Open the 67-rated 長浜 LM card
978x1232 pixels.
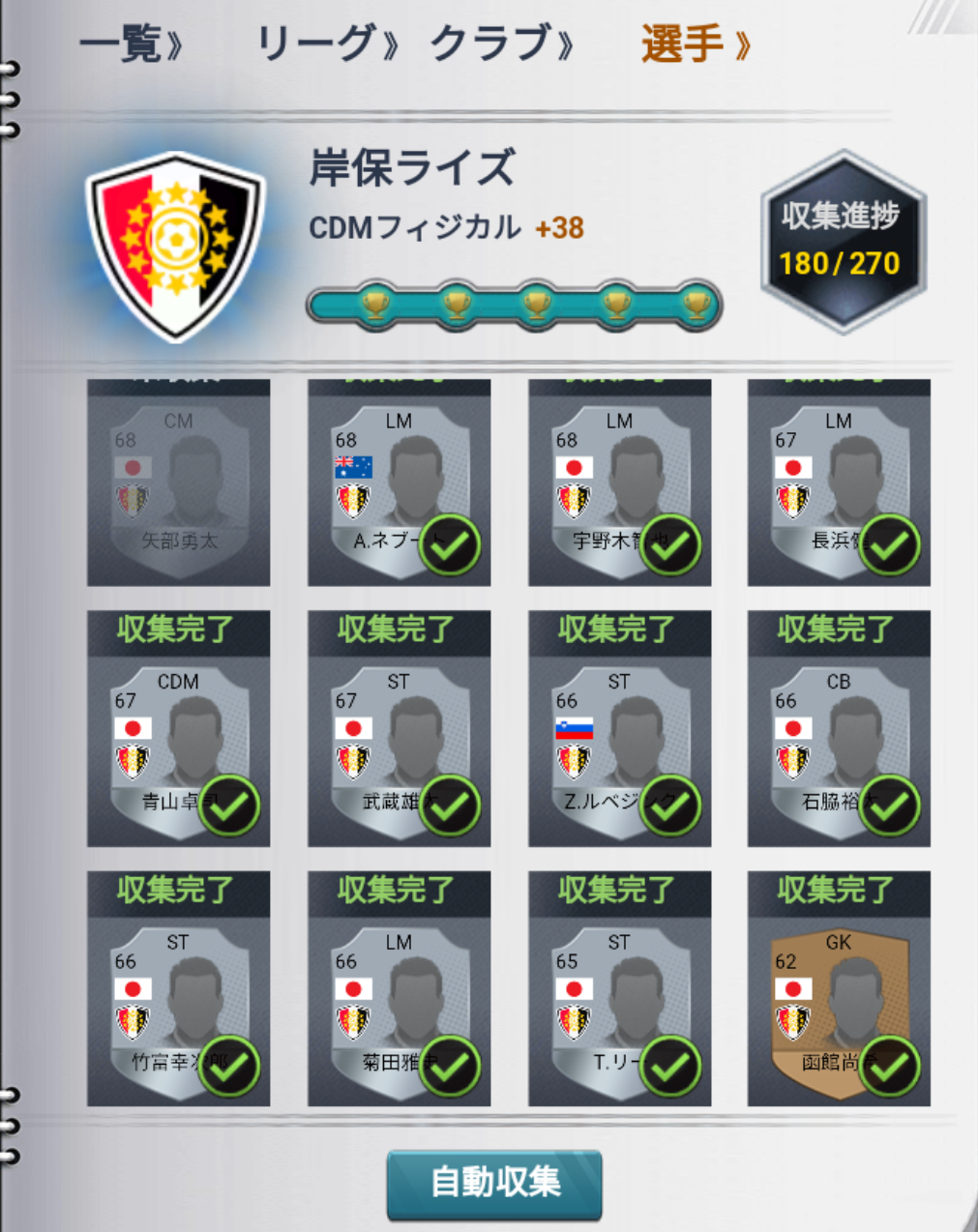tap(839, 484)
